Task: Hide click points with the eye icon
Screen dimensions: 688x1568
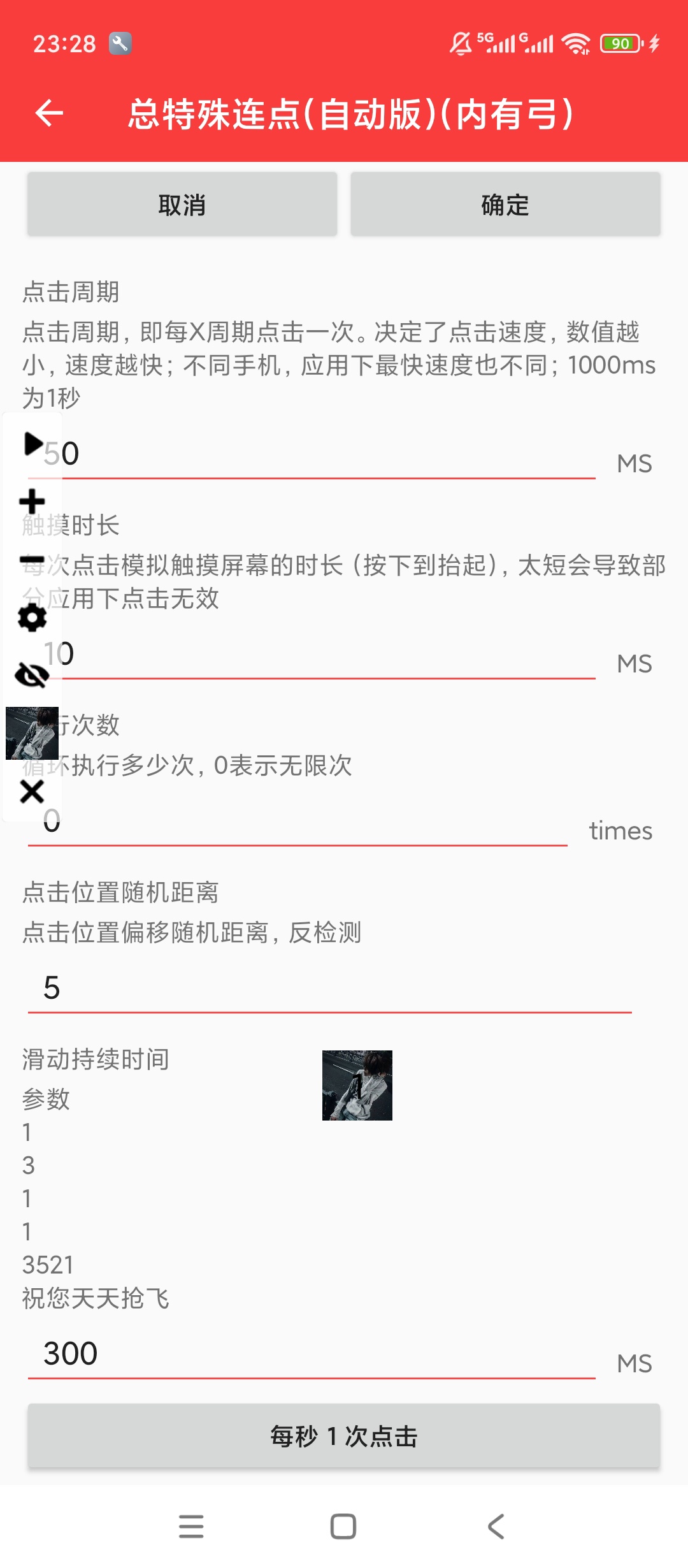Action: (32, 675)
